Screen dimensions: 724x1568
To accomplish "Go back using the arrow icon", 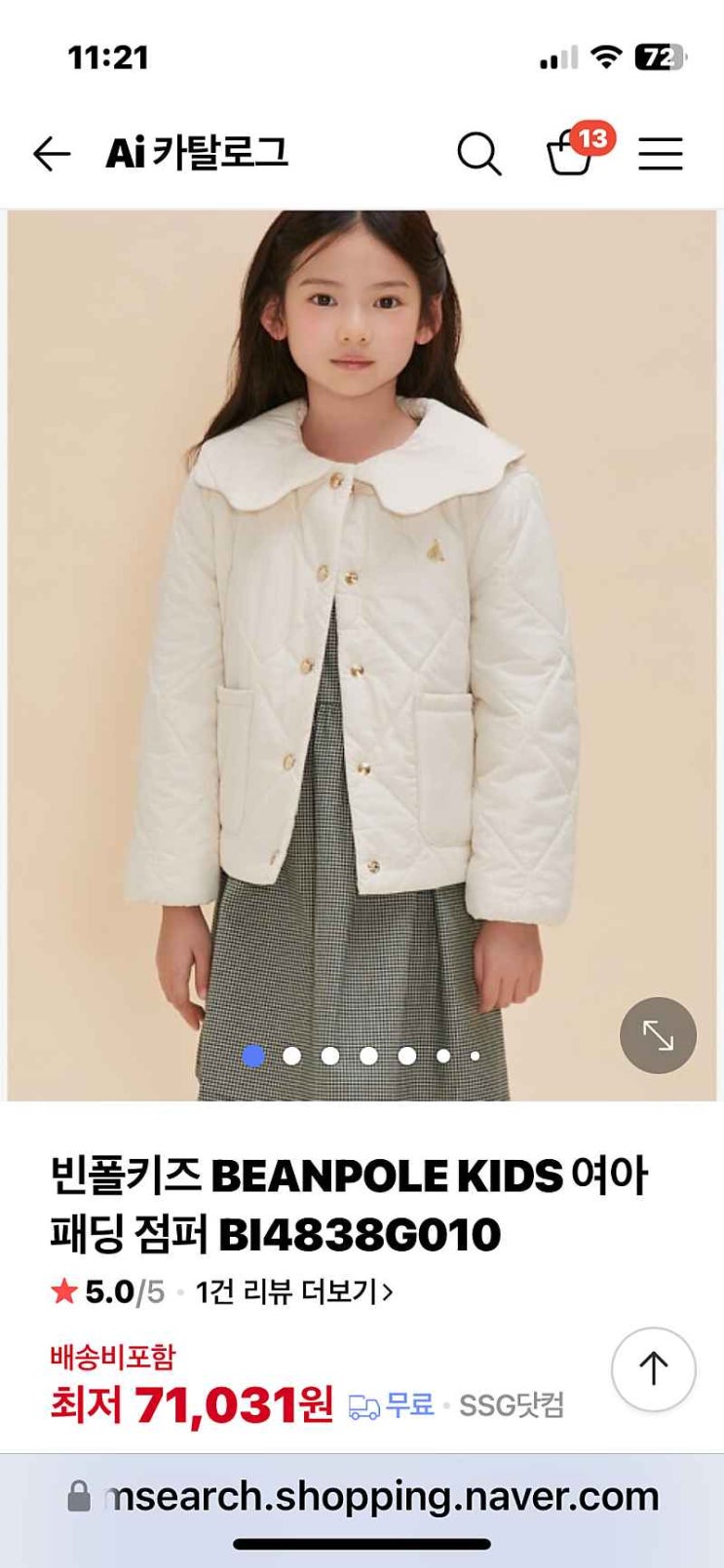I will pyautogui.click(x=52, y=154).
